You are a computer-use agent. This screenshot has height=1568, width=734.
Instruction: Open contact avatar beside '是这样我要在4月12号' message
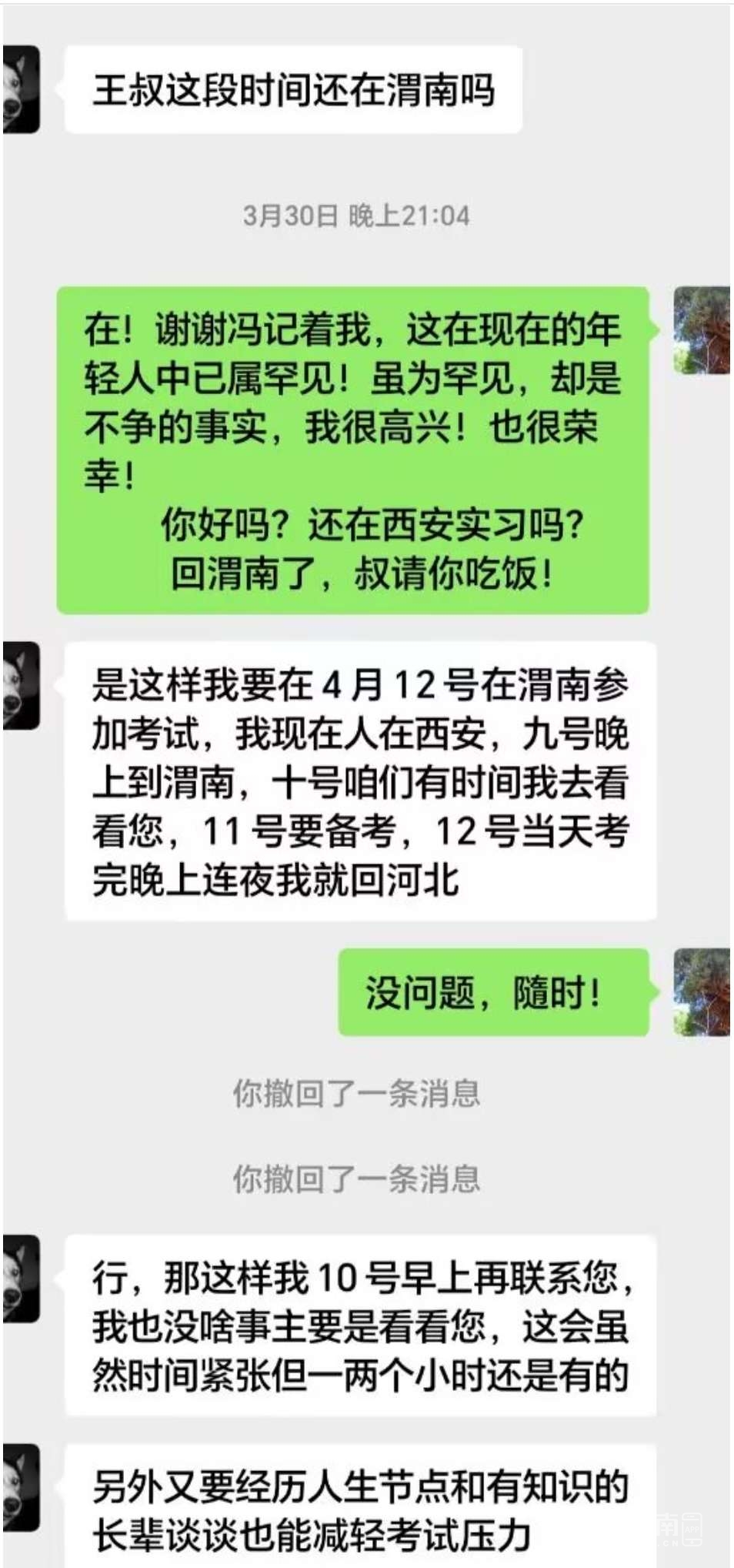click(x=21, y=685)
